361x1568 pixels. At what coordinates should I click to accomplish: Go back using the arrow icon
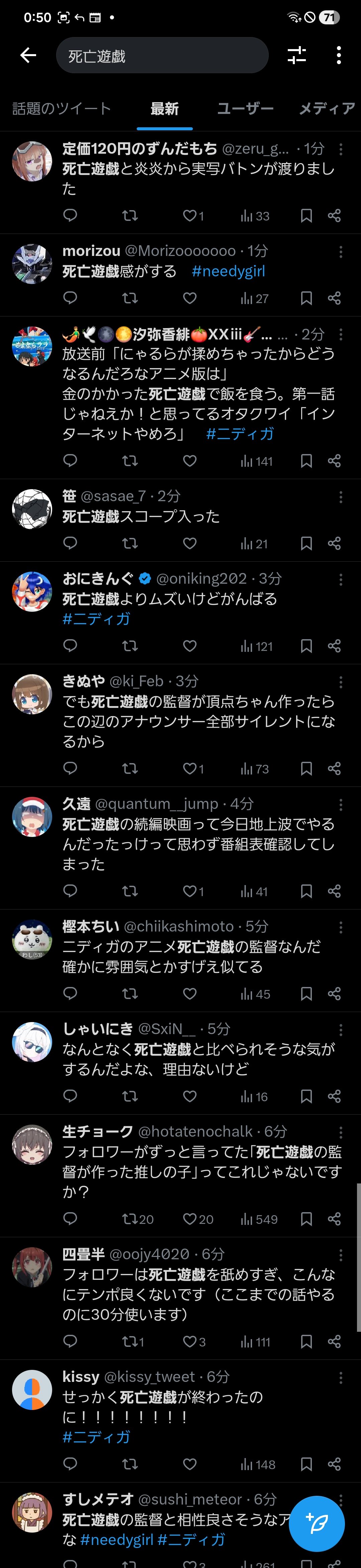coord(28,55)
